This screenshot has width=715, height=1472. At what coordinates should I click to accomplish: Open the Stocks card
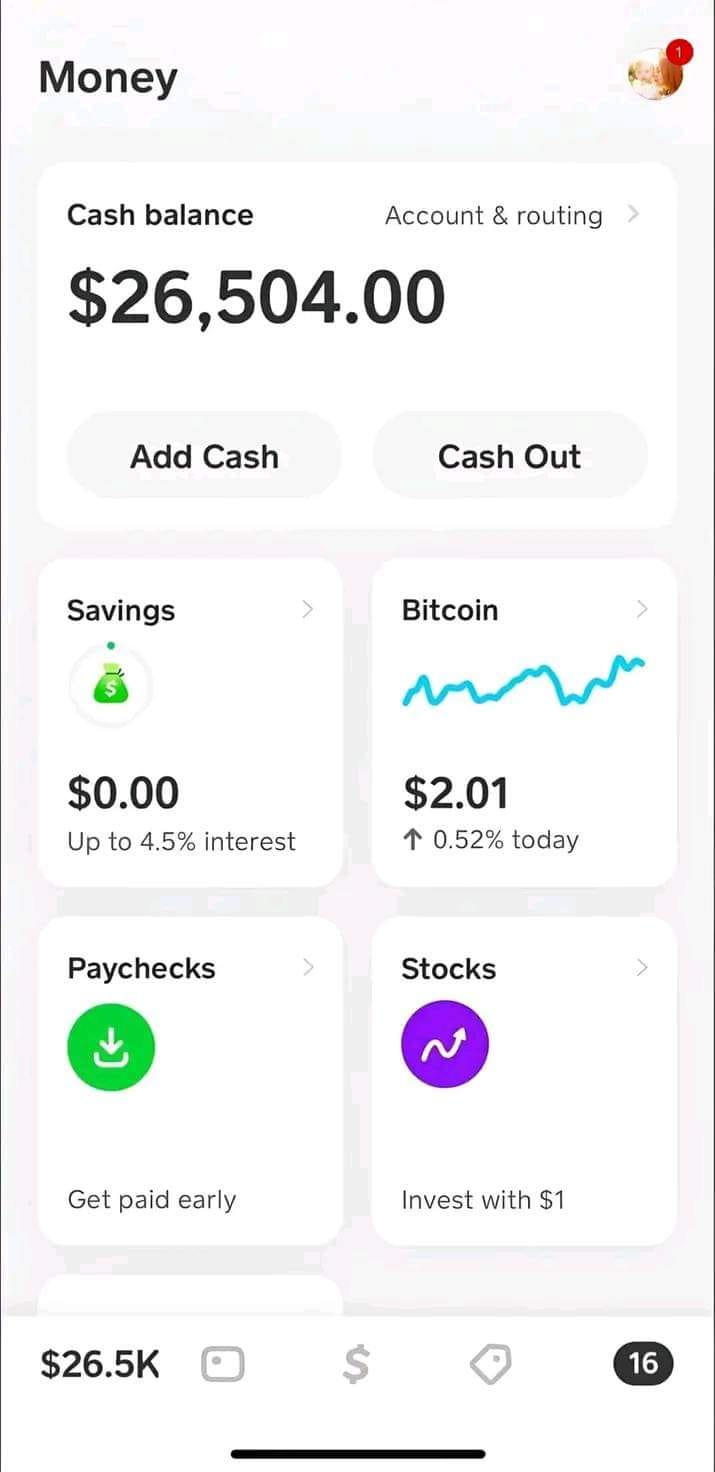tap(524, 1080)
